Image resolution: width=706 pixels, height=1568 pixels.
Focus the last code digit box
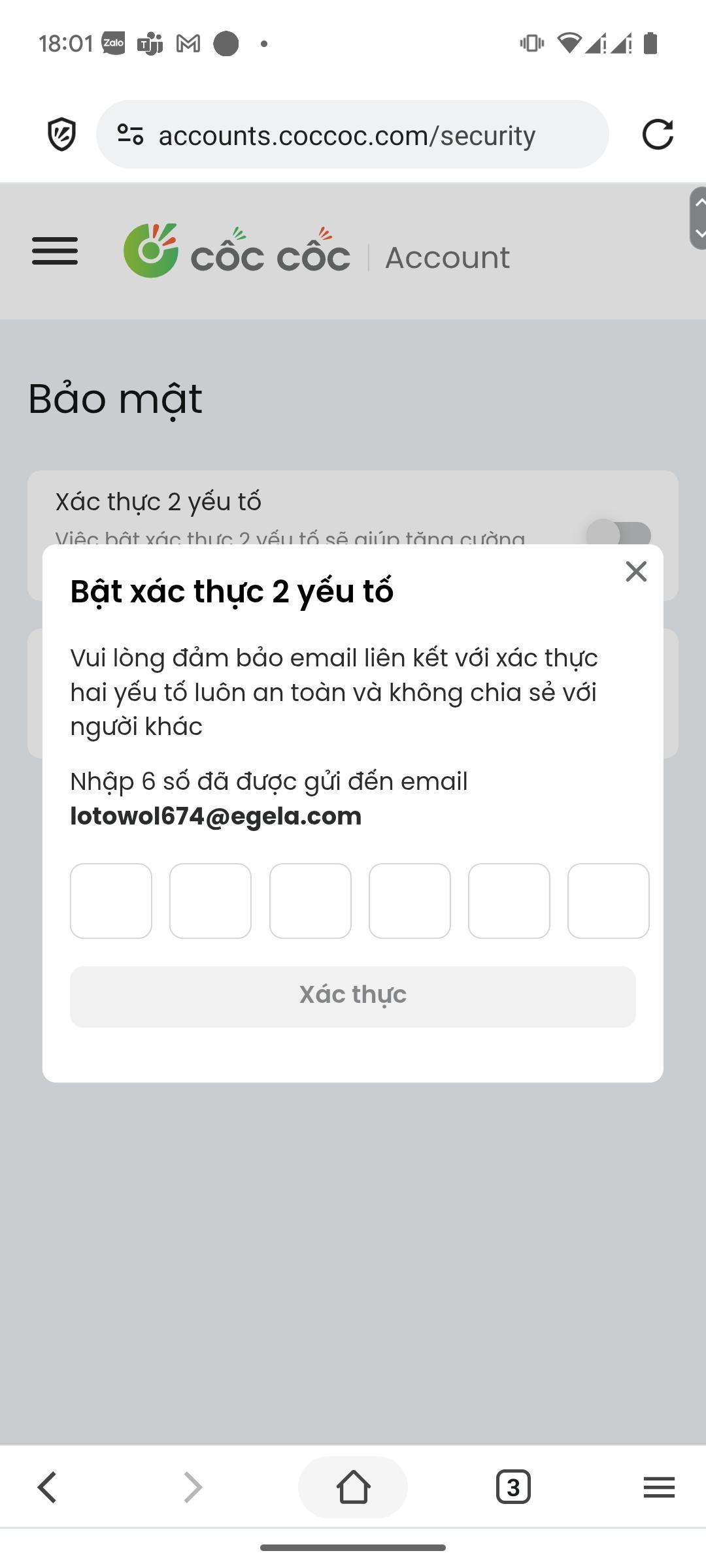[x=608, y=901]
